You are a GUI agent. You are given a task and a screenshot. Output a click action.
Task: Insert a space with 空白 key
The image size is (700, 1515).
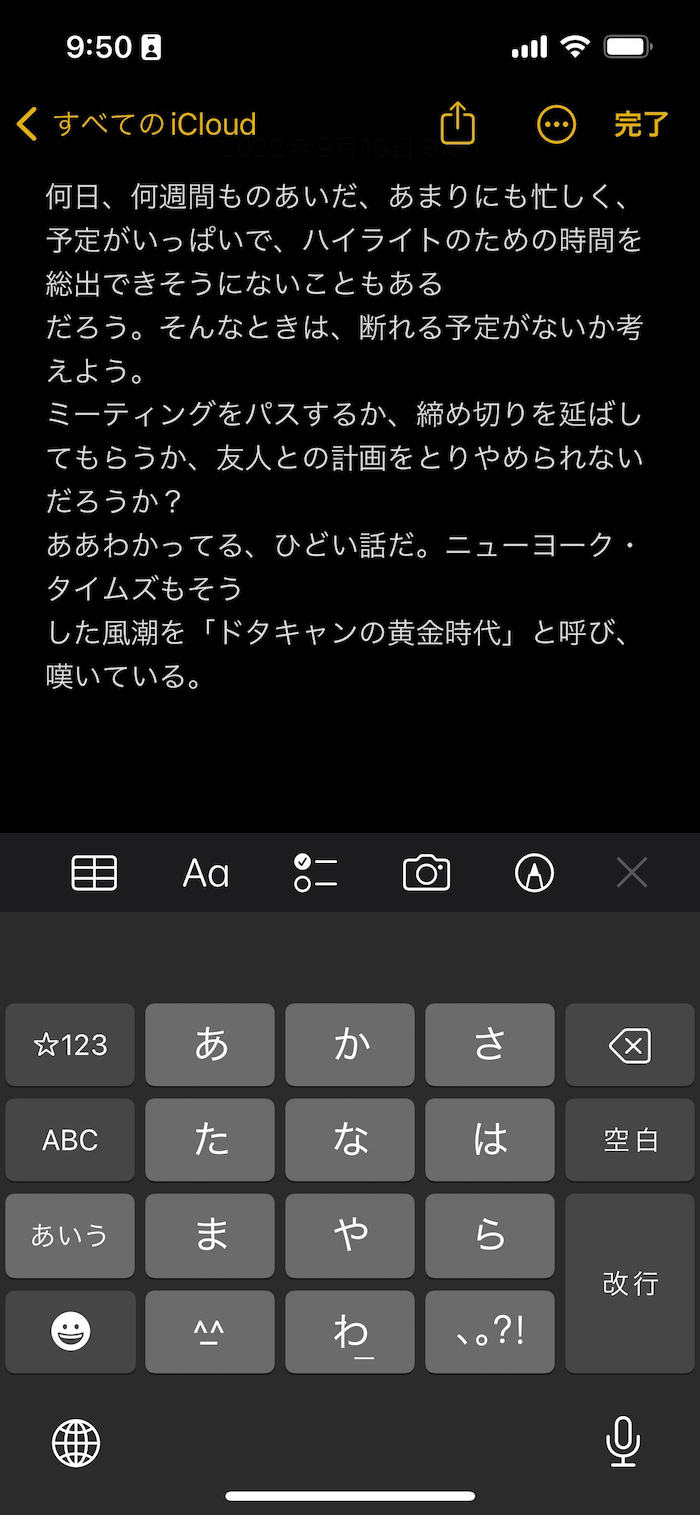(x=630, y=1140)
